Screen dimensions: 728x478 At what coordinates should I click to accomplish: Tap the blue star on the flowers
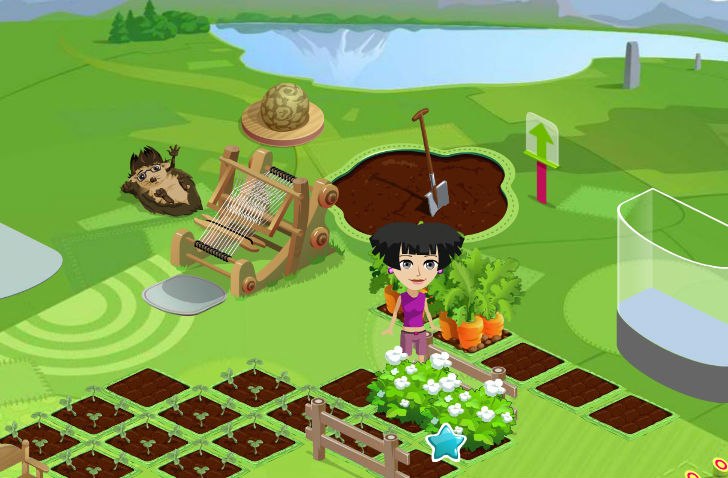pyautogui.click(x=445, y=441)
